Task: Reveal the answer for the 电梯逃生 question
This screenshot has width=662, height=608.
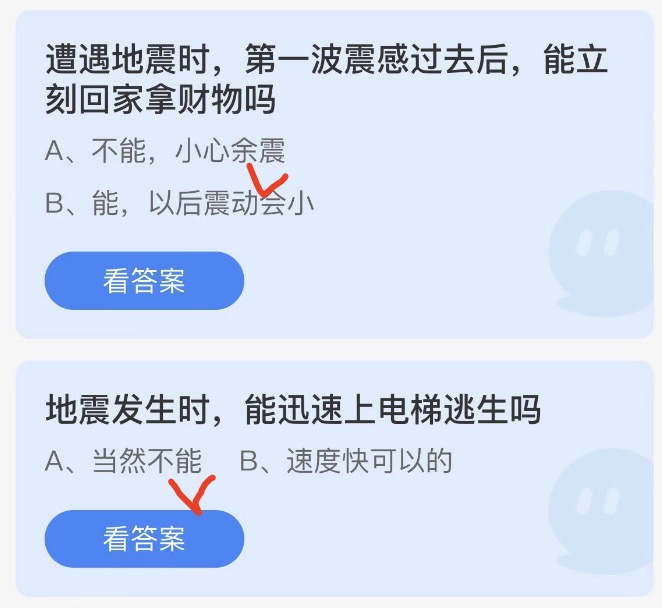Action: point(144,539)
